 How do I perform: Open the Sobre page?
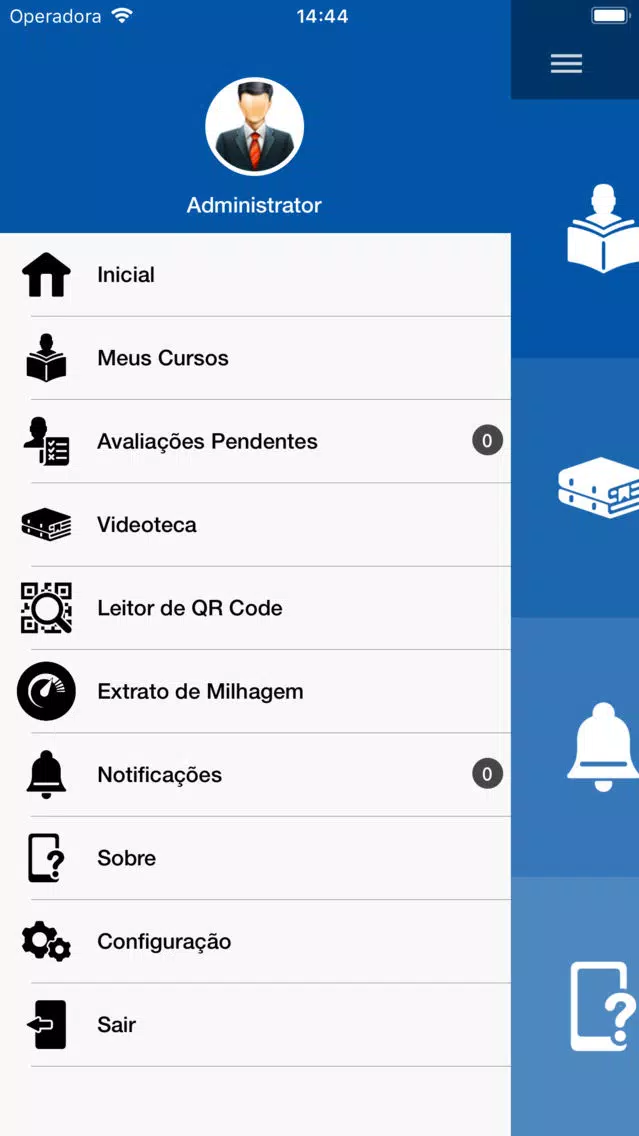point(255,858)
